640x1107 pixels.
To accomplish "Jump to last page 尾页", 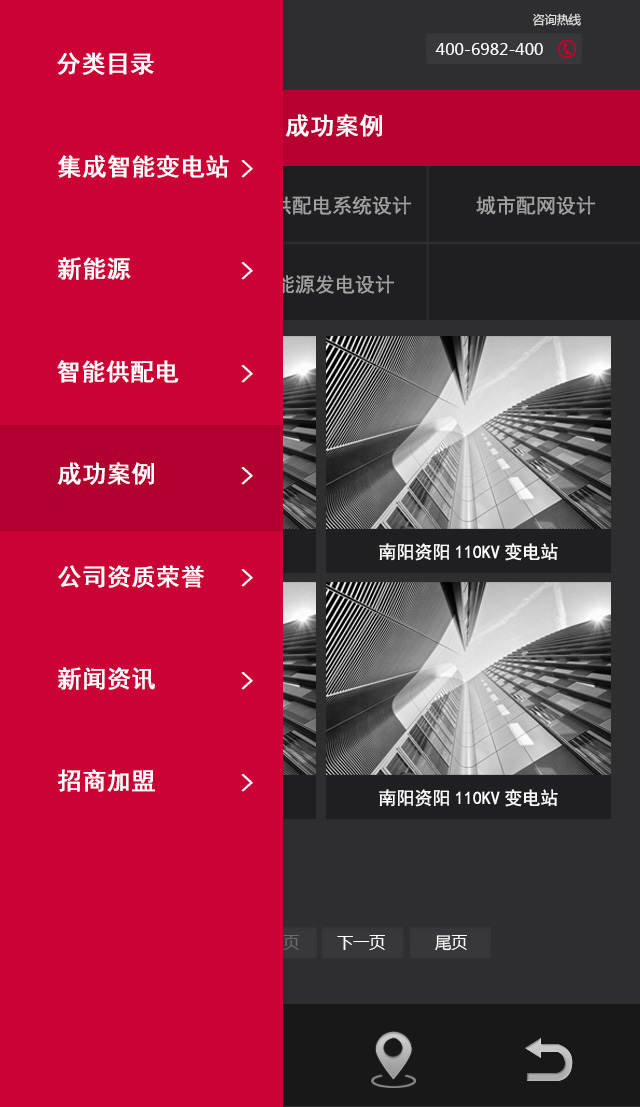I will click(450, 943).
